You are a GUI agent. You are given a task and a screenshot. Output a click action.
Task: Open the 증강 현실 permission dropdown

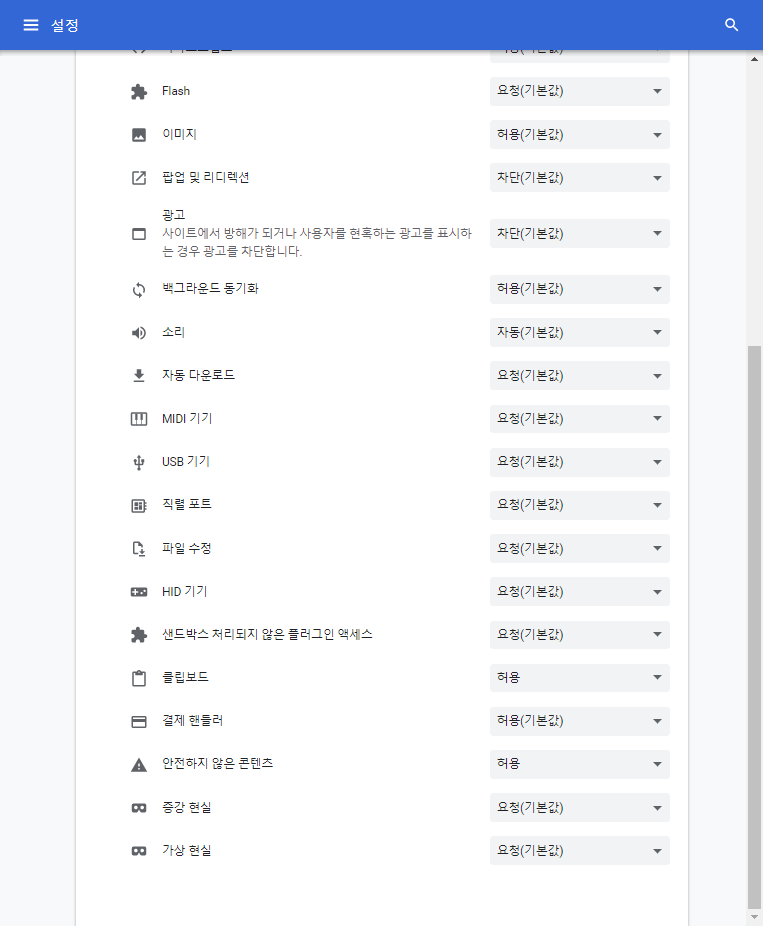coord(579,808)
